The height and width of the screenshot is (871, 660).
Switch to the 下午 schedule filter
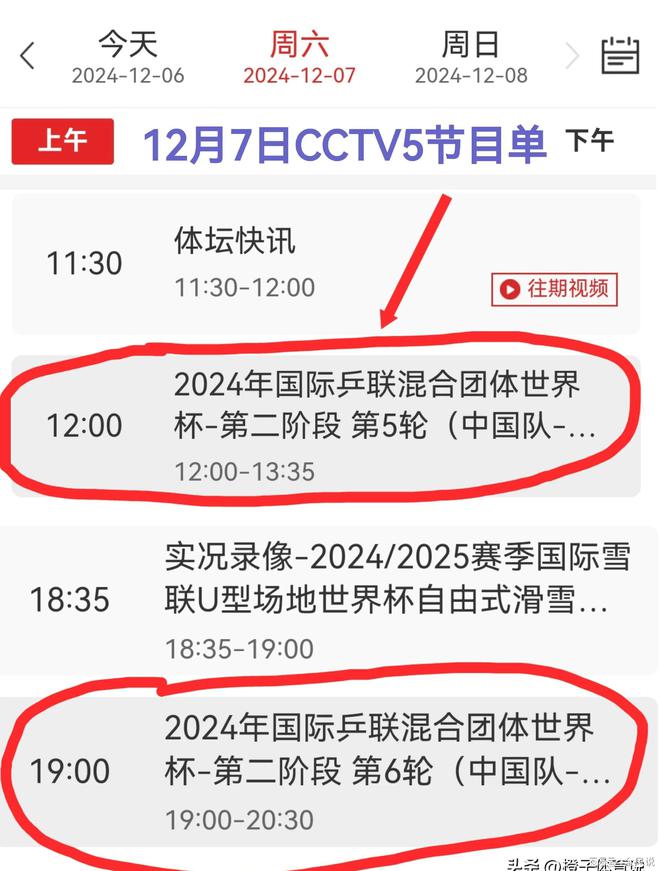point(590,142)
